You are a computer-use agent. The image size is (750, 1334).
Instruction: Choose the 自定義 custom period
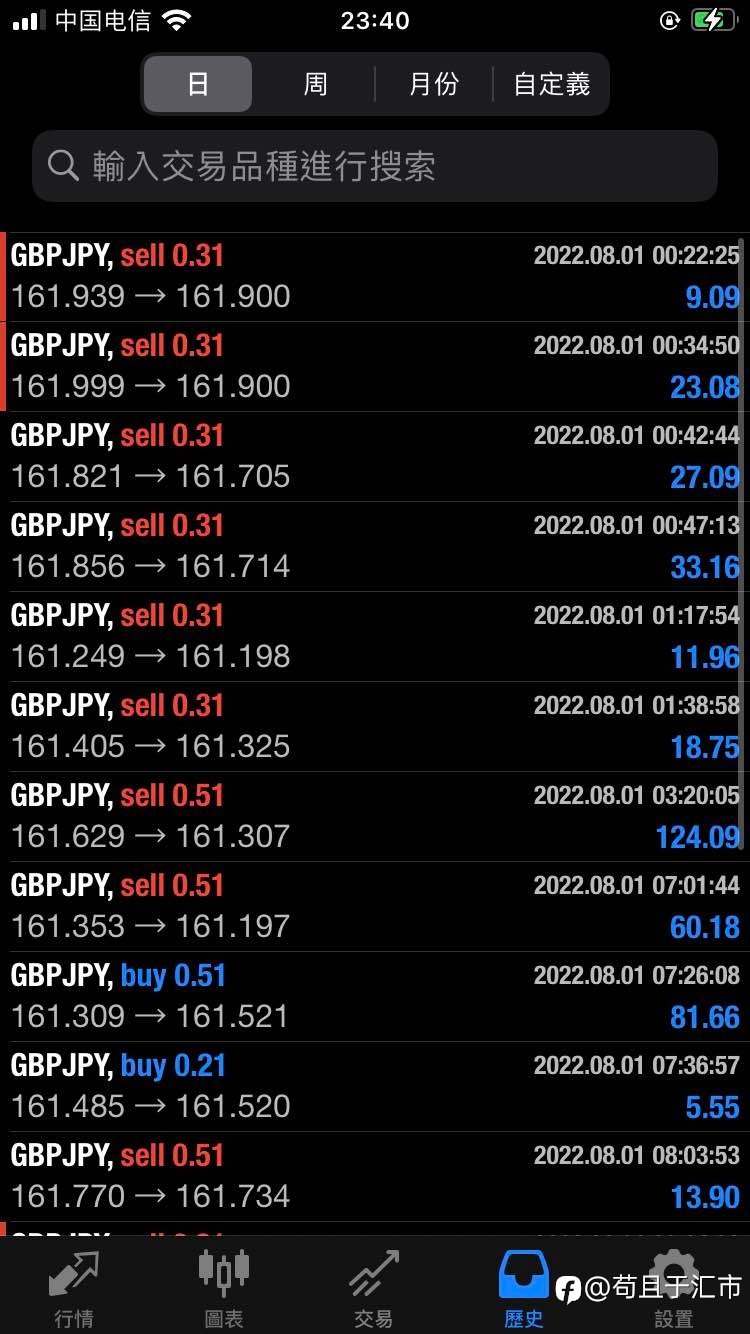click(551, 84)
